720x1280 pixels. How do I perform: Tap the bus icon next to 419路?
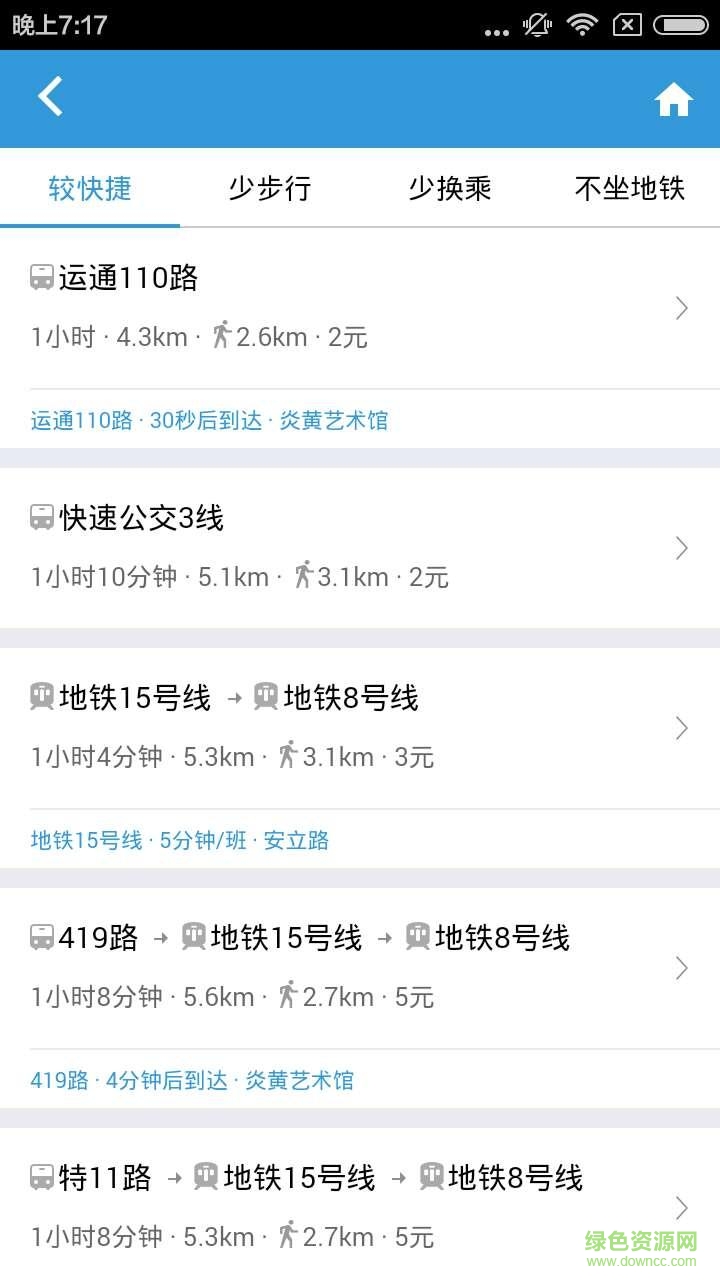40,938
